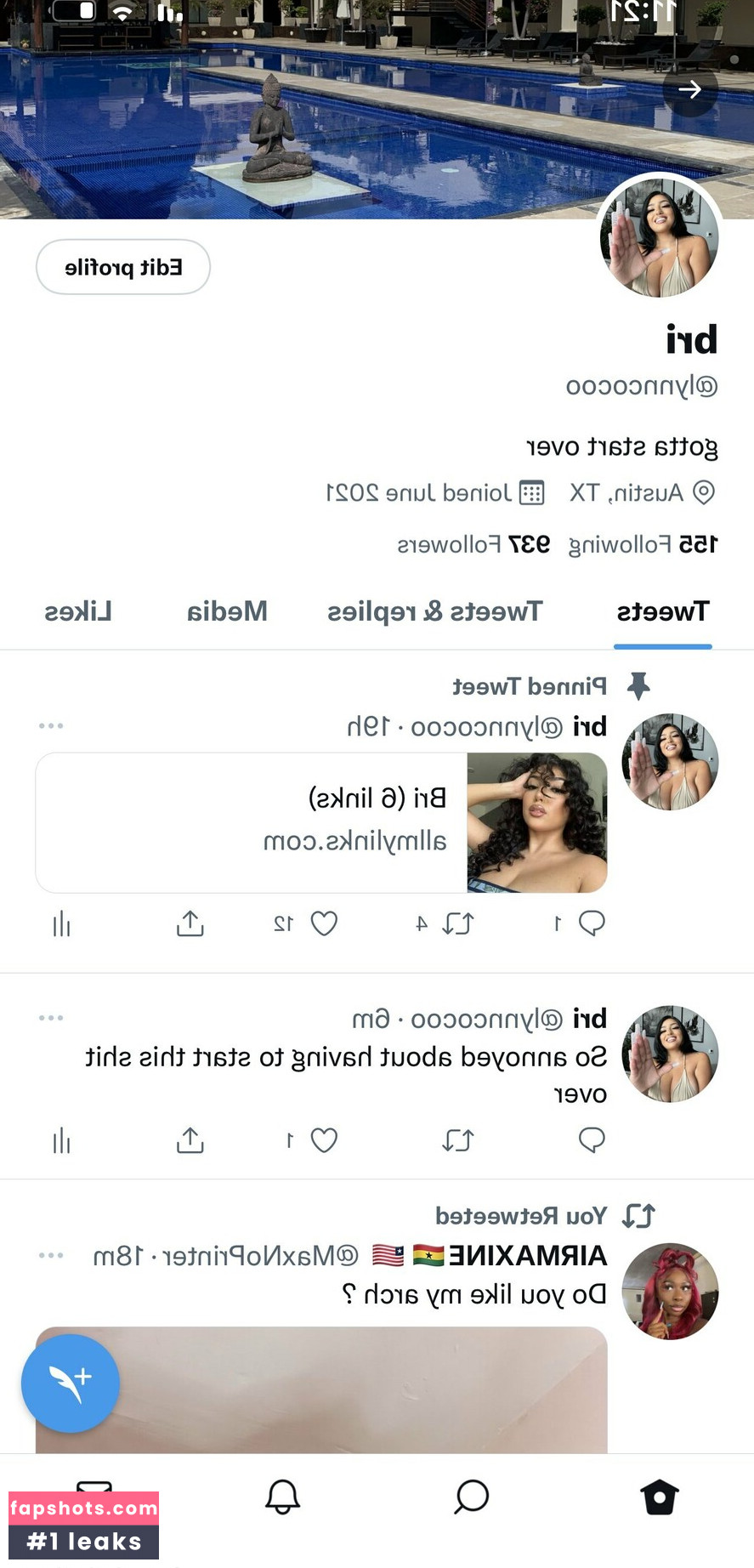Retweet the pinned tweet
Screen dimensions: 754x1568
[458, 923]
